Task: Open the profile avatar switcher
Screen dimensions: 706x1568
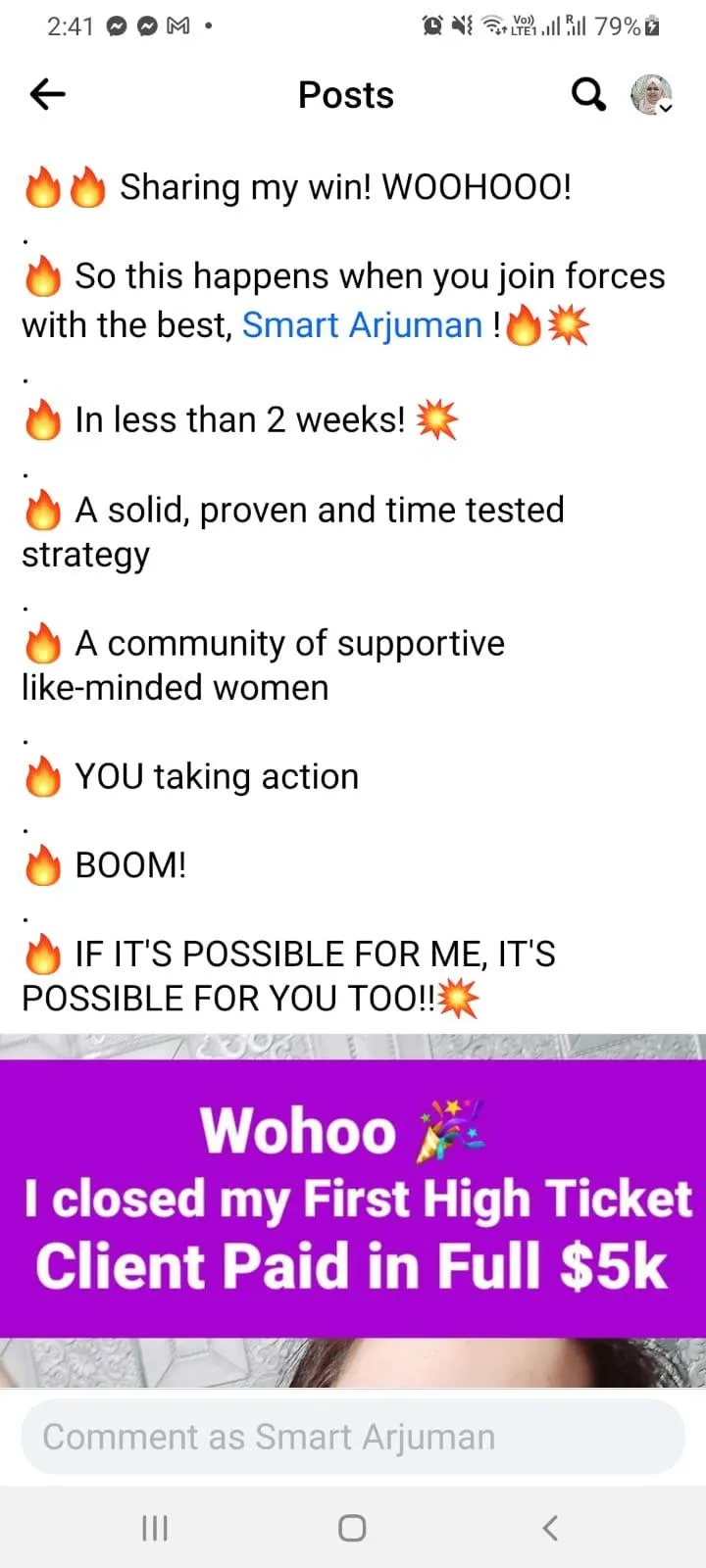Action: (651, 94)
